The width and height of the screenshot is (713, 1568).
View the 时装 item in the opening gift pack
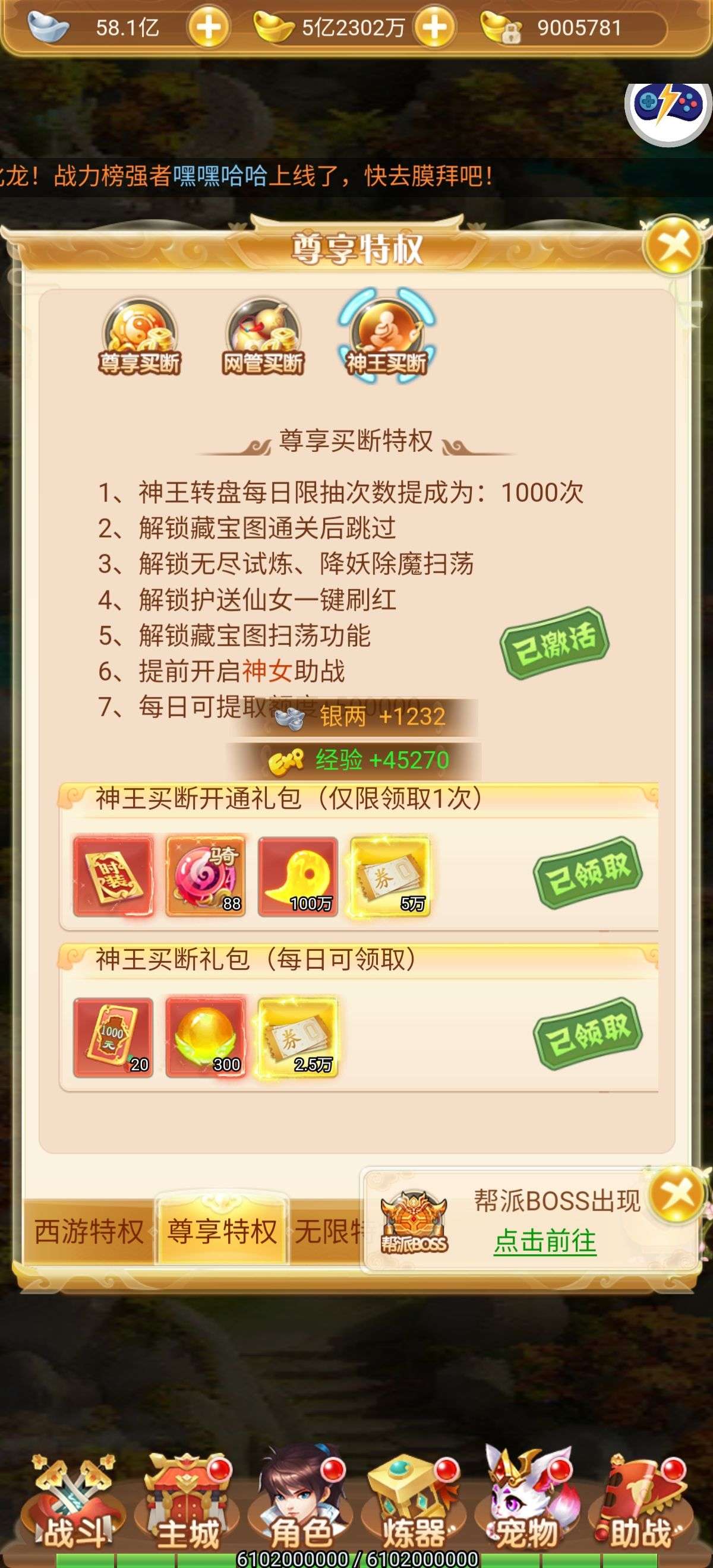pos(113,875)
